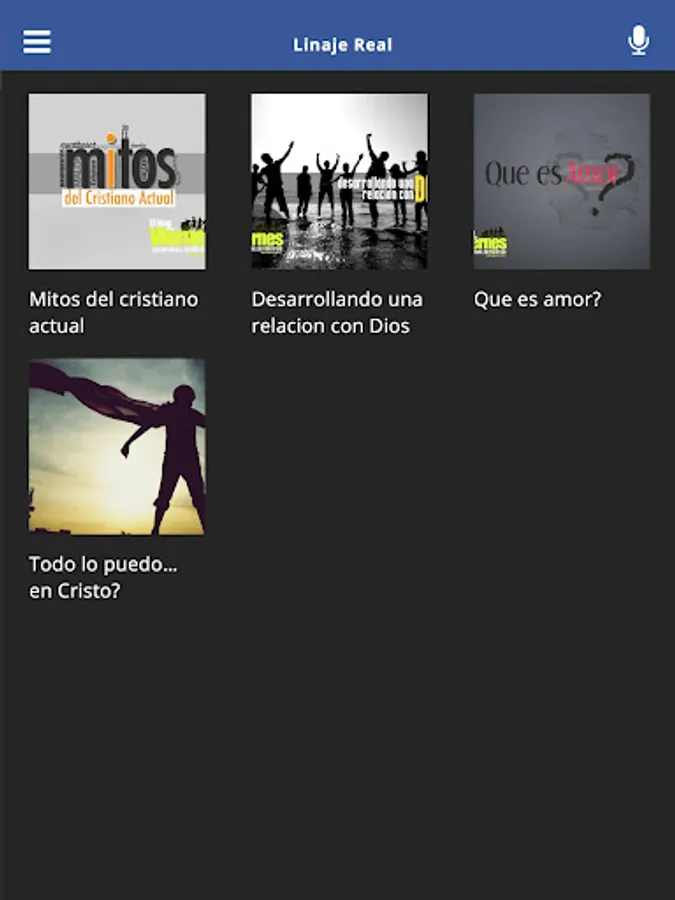
Task: View the Que es amor? series
Action: click(561, 182)
